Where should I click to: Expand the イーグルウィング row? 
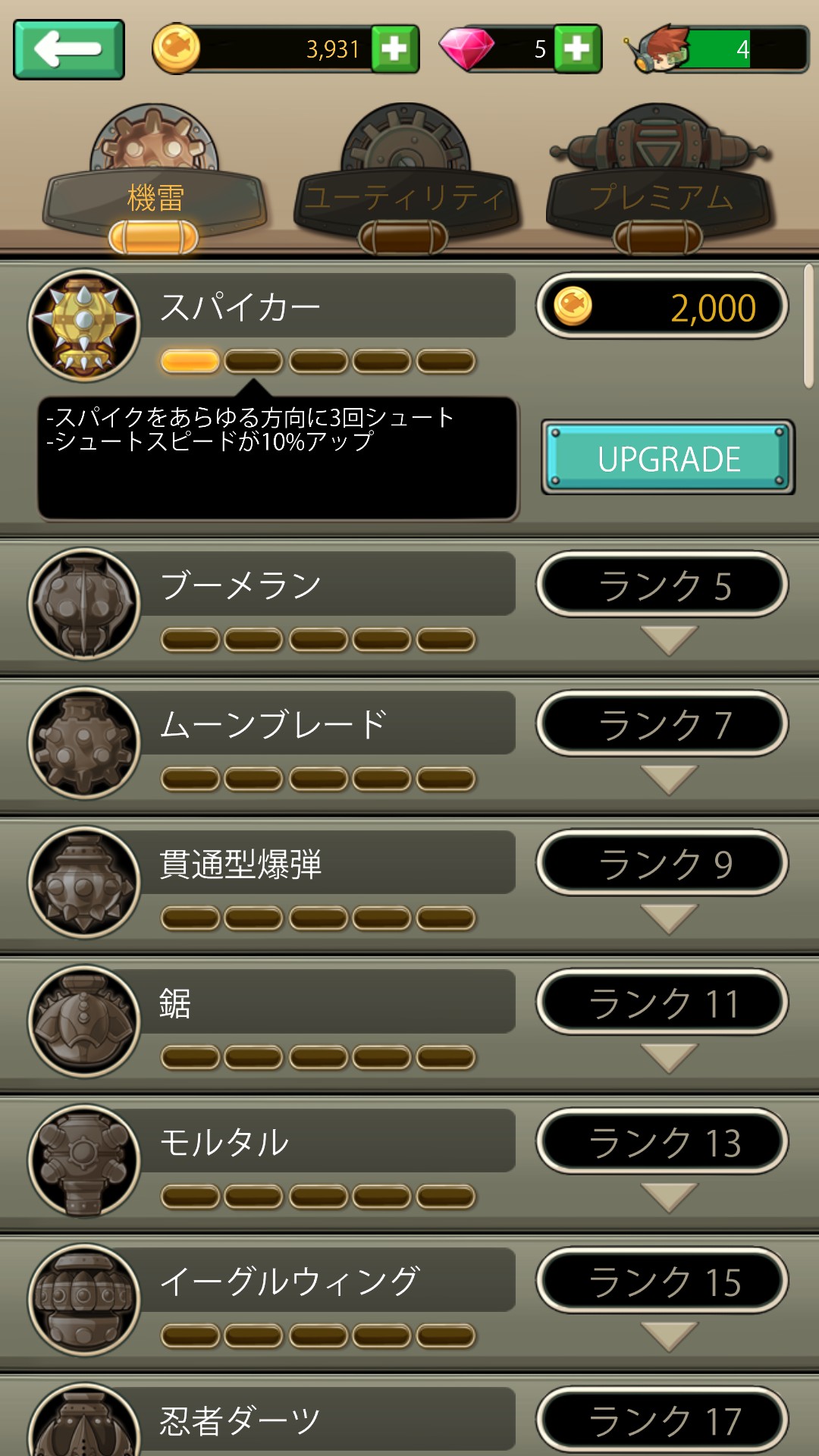click(668, 1336)
